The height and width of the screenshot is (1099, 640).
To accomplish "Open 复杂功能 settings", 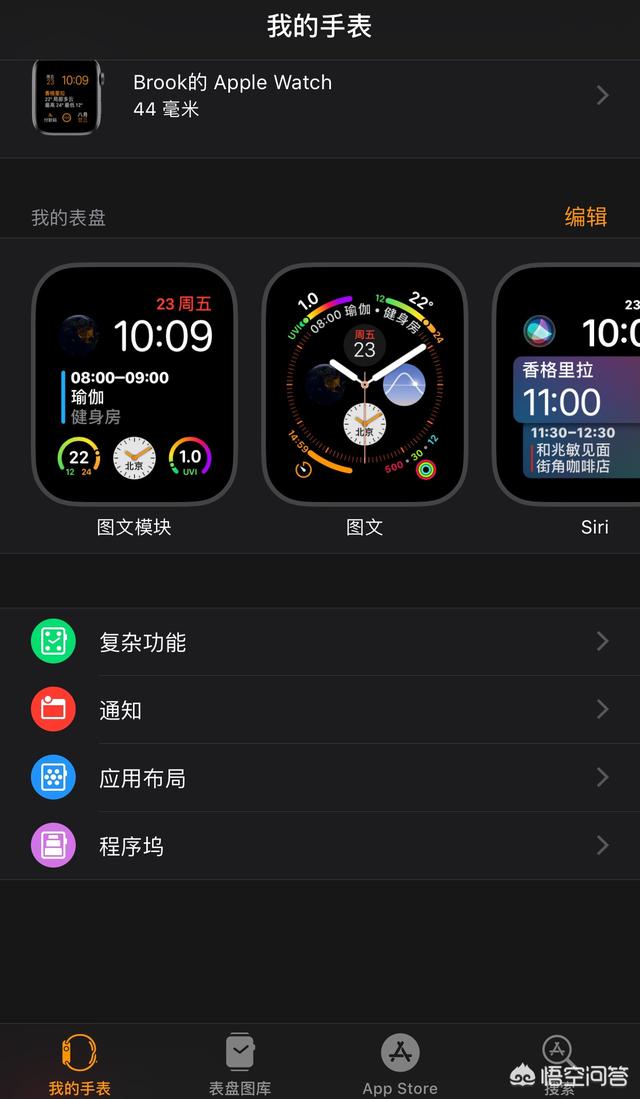I will tap(320, 642).
